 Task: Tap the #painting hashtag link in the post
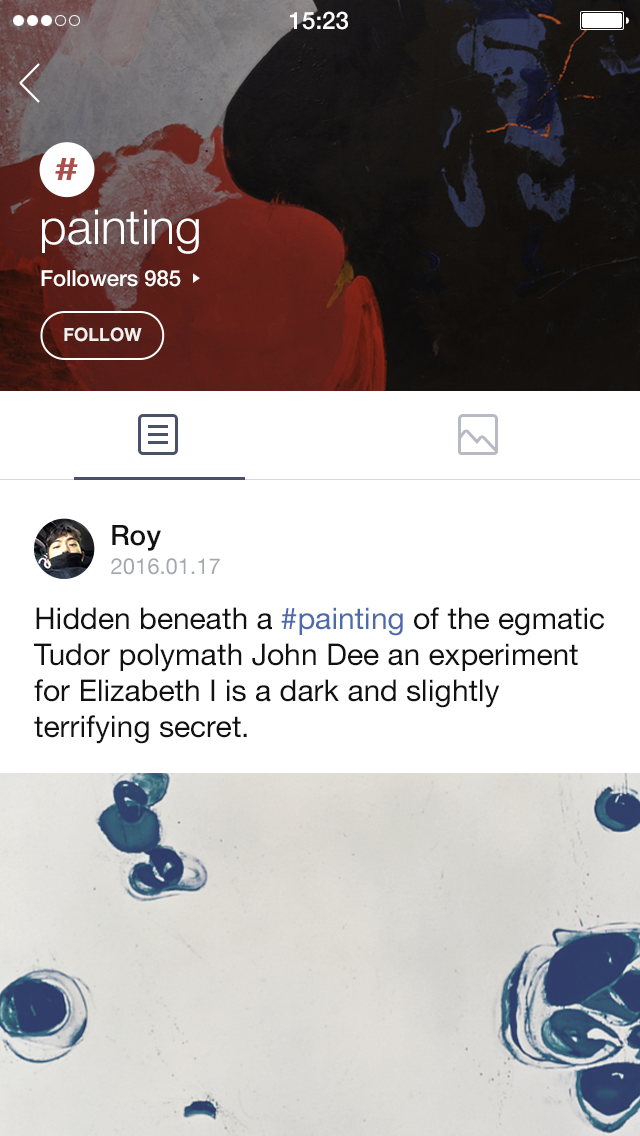point(342,619)
